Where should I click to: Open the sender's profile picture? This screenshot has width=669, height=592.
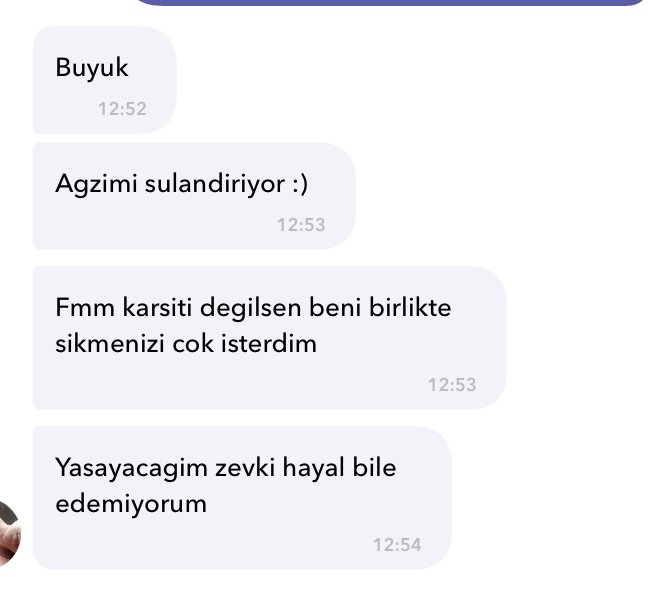click(x=8, y=529)
